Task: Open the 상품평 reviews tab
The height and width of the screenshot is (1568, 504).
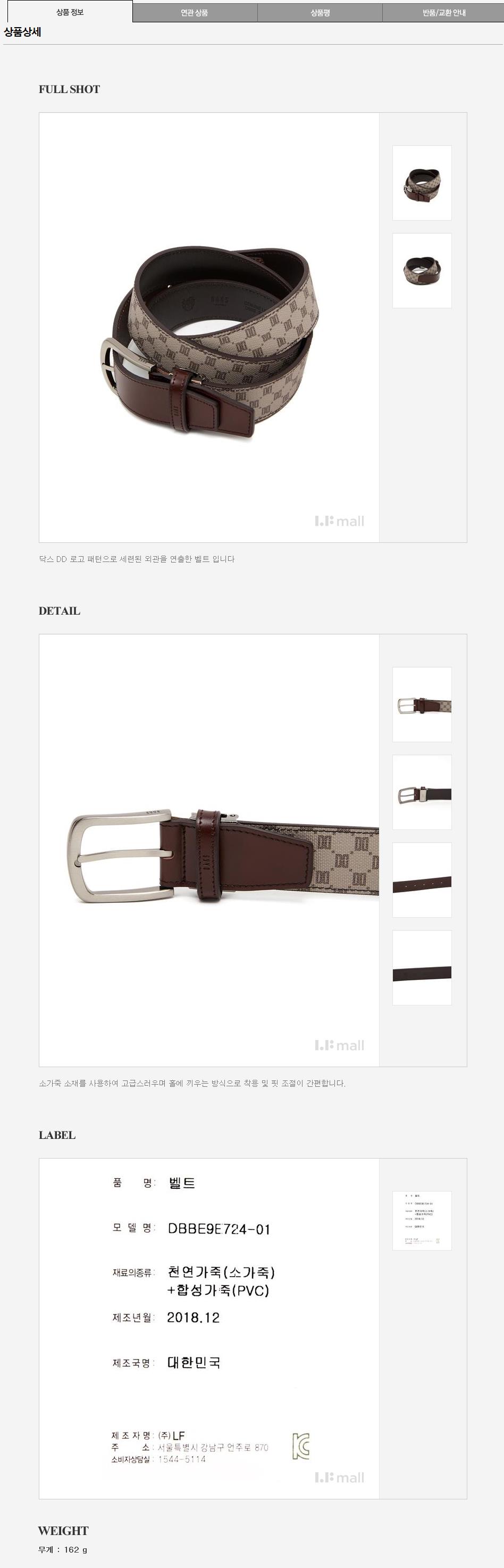Action: pos(320,12)
